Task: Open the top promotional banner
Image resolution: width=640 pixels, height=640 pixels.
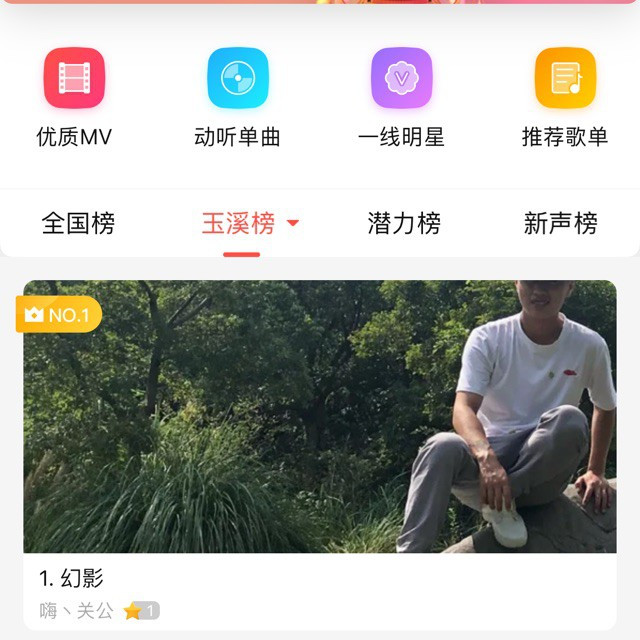Action: (320, 2)
